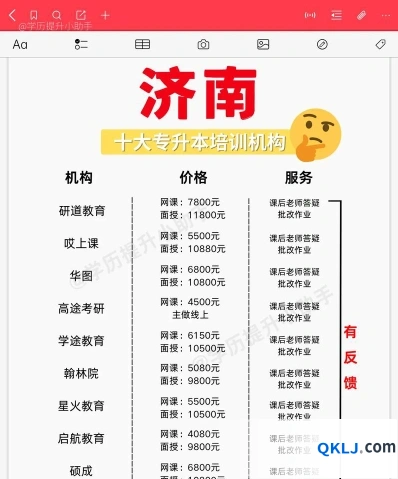Insert an image from gallery
Viewport: 398px width, 479px height.
click(263, 44)
